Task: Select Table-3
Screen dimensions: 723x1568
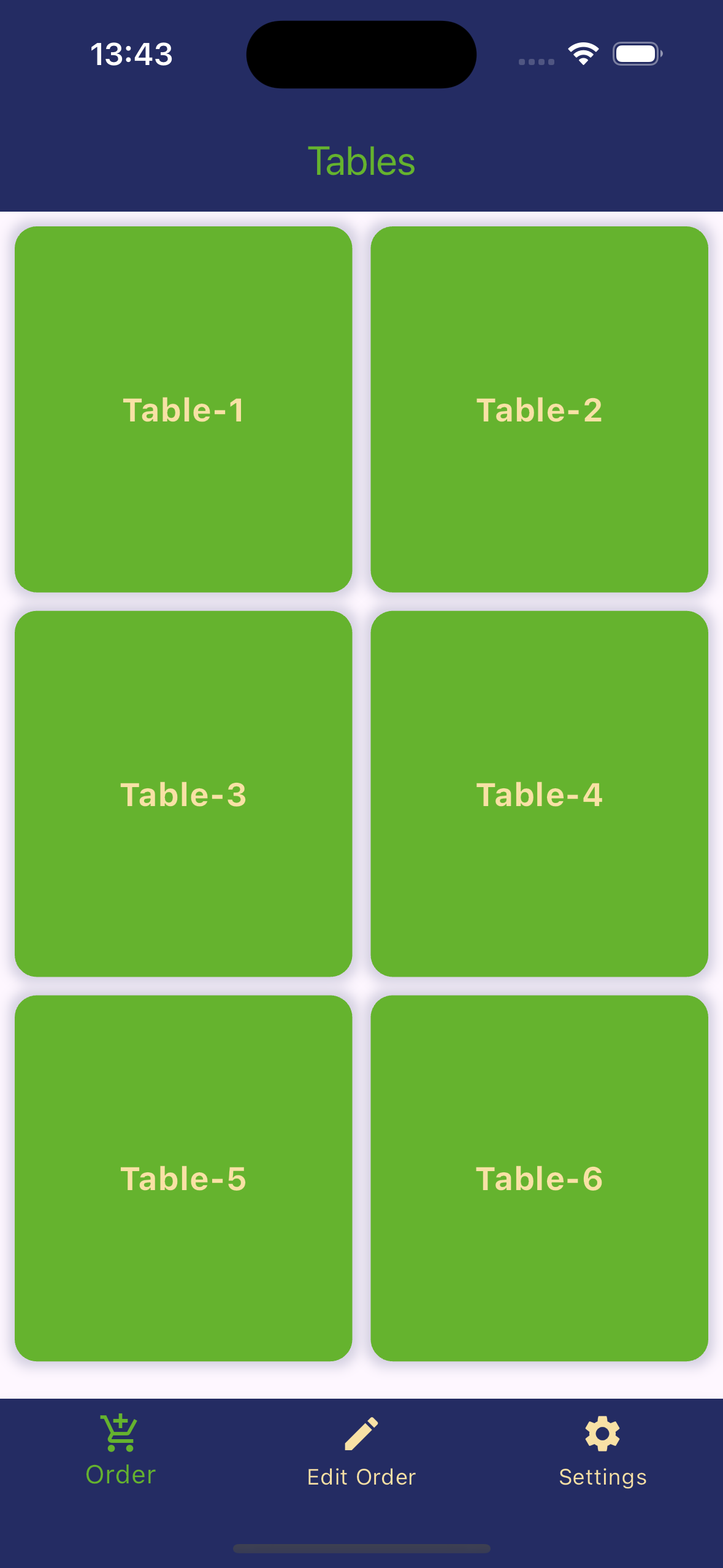Action: click(184, 794)
